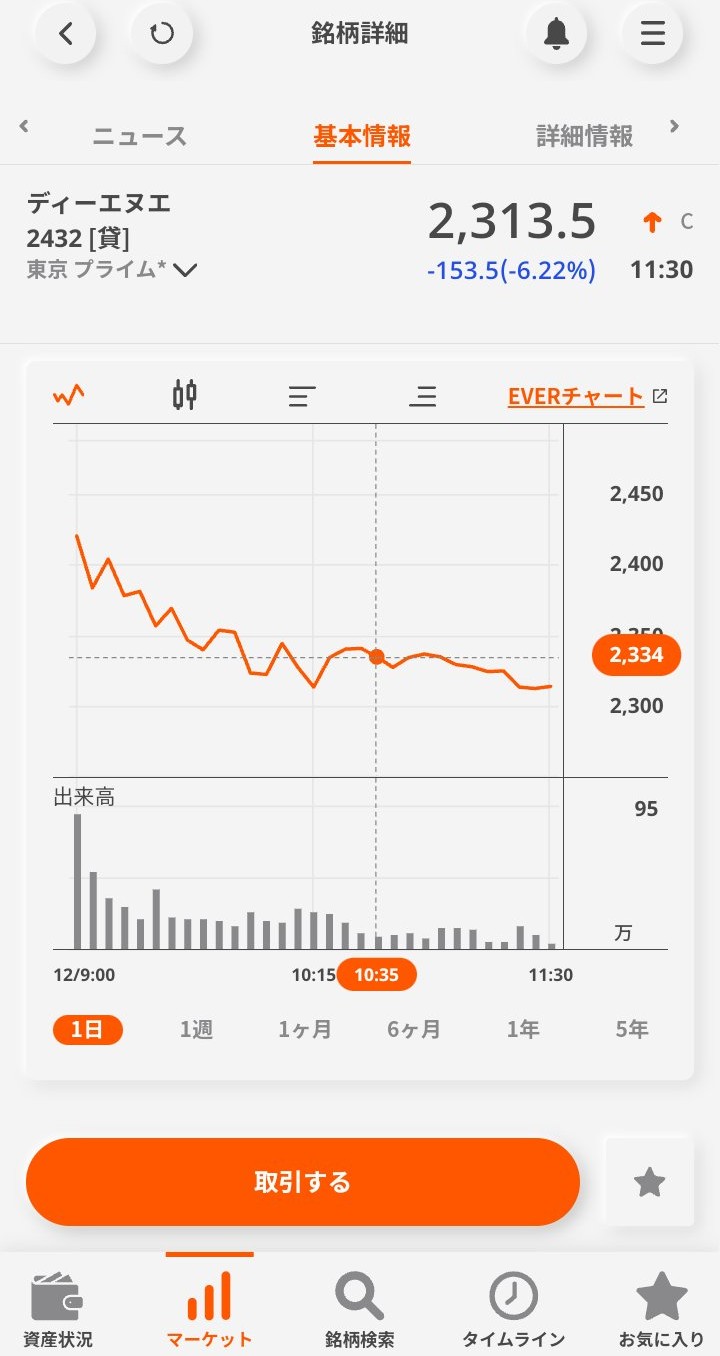Change chart range to 6ヶ月
This screenshot has height=1356, width=720.
tap(414, 1029)
